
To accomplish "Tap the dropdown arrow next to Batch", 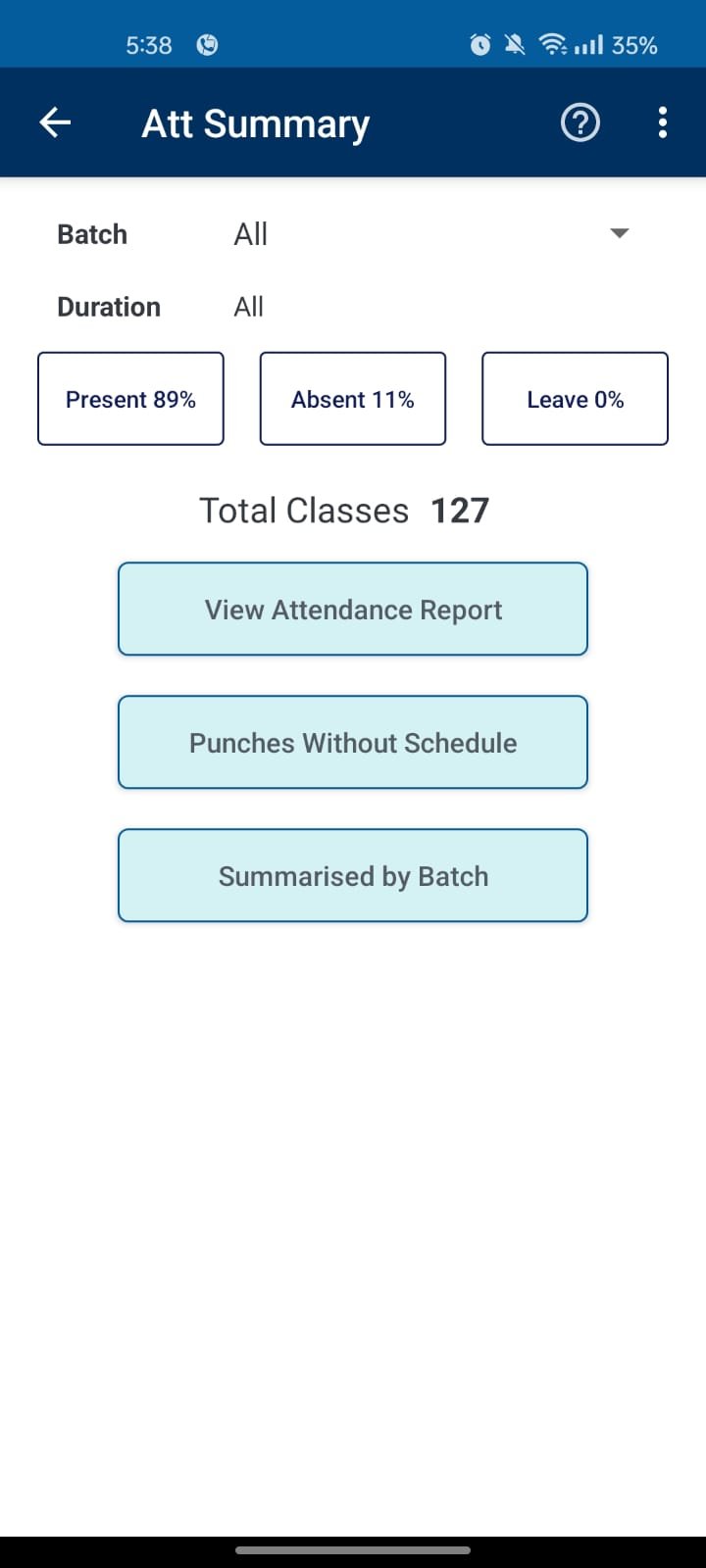I will pyautogui.click(x=619, y=233).
